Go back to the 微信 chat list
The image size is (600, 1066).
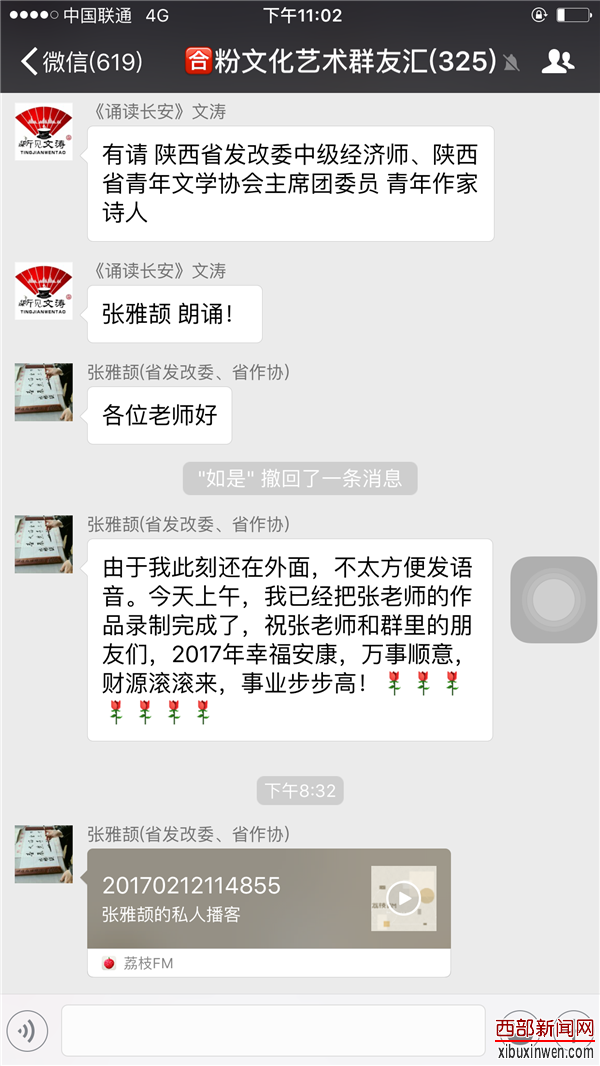point(80,62)
